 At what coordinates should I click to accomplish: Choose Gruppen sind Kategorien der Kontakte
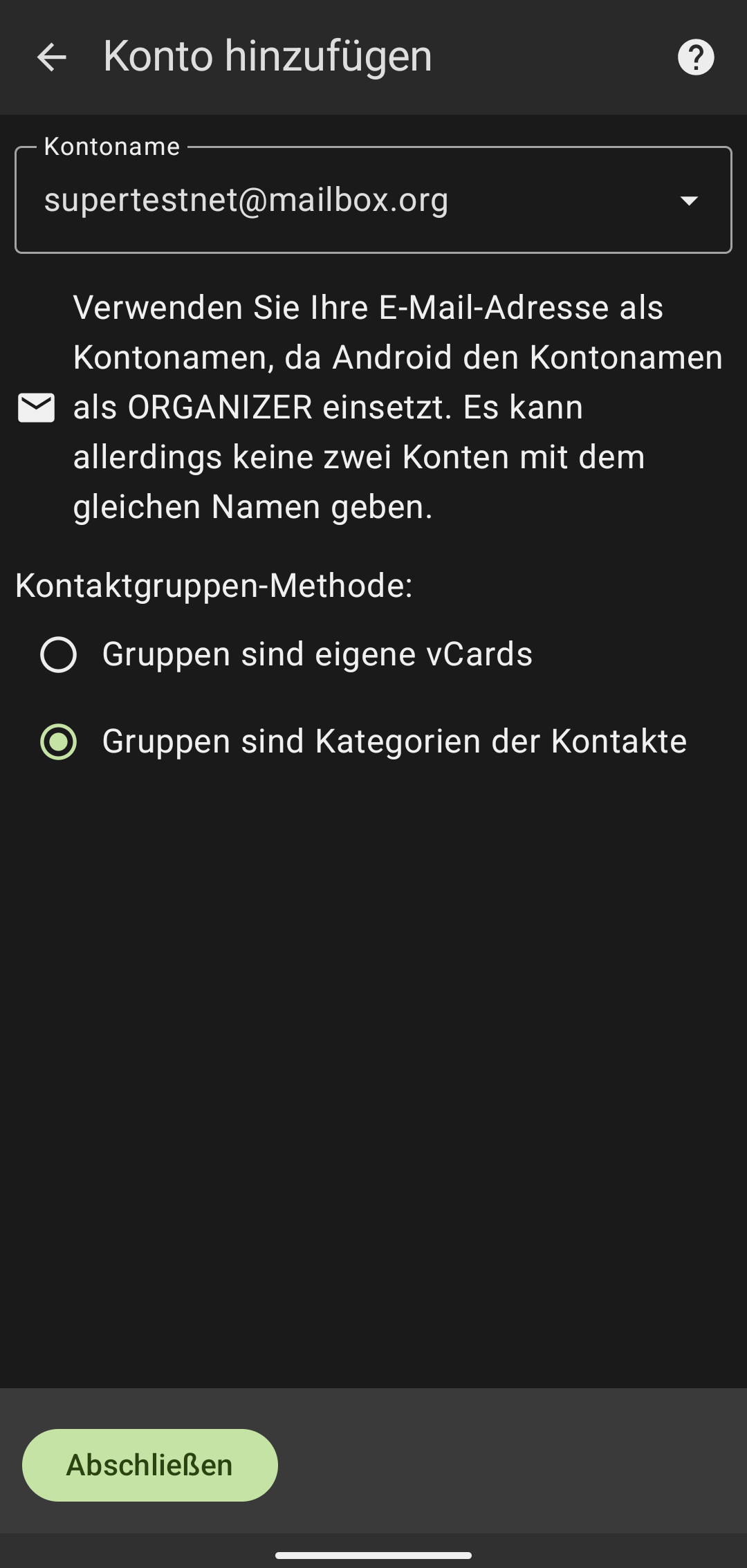tap(59, 741)
